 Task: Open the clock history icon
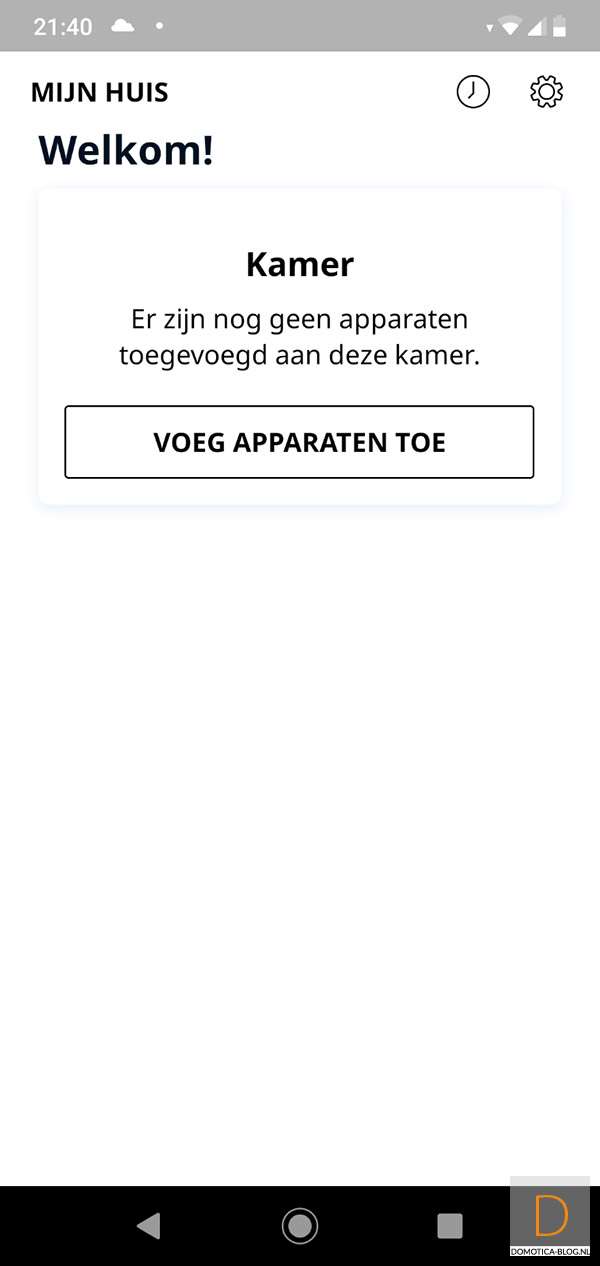pos(473,92)
